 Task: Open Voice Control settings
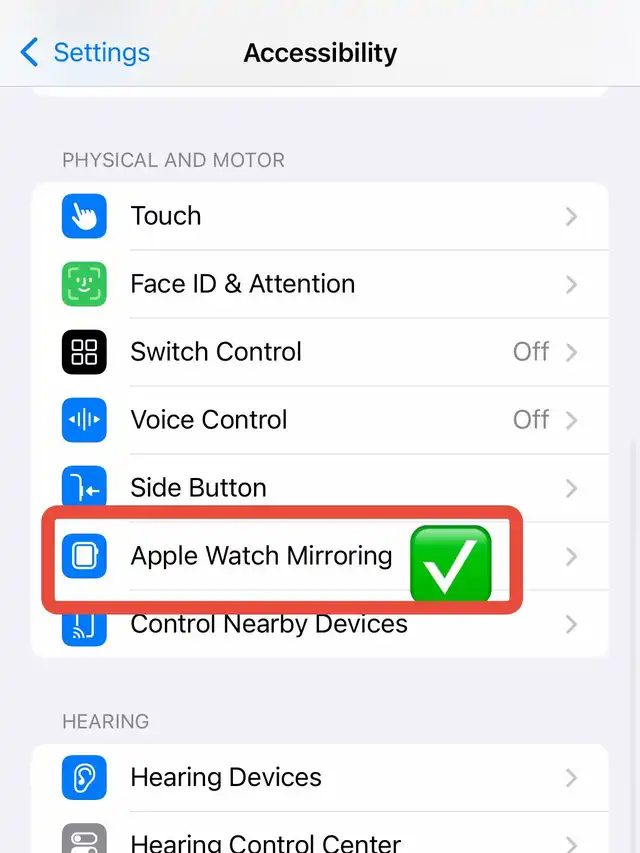pyautogui.click(x=320, y=420)
